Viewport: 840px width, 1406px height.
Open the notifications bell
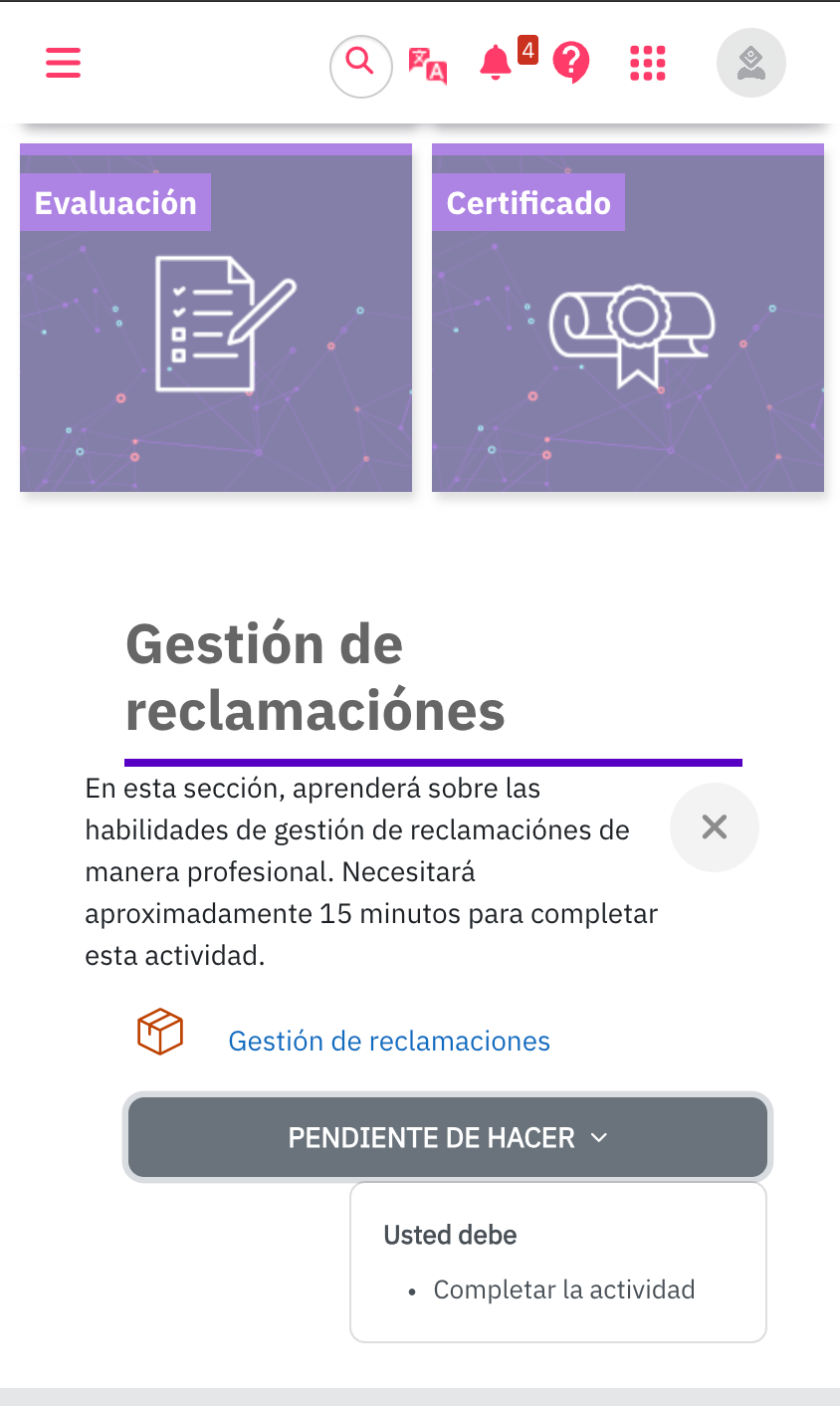(x=495, y=63)
